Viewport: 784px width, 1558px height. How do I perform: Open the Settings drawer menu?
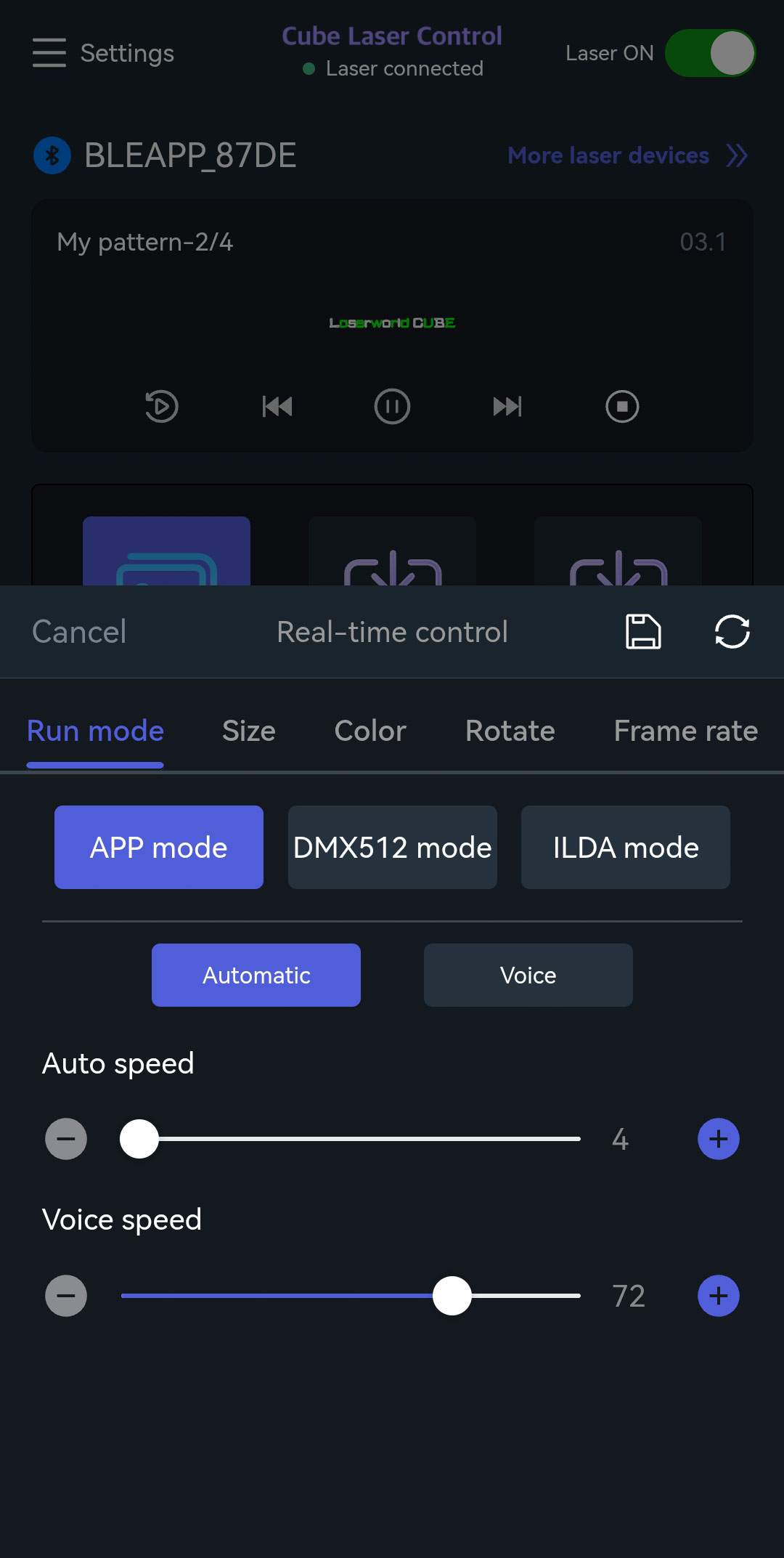[49, 53]
